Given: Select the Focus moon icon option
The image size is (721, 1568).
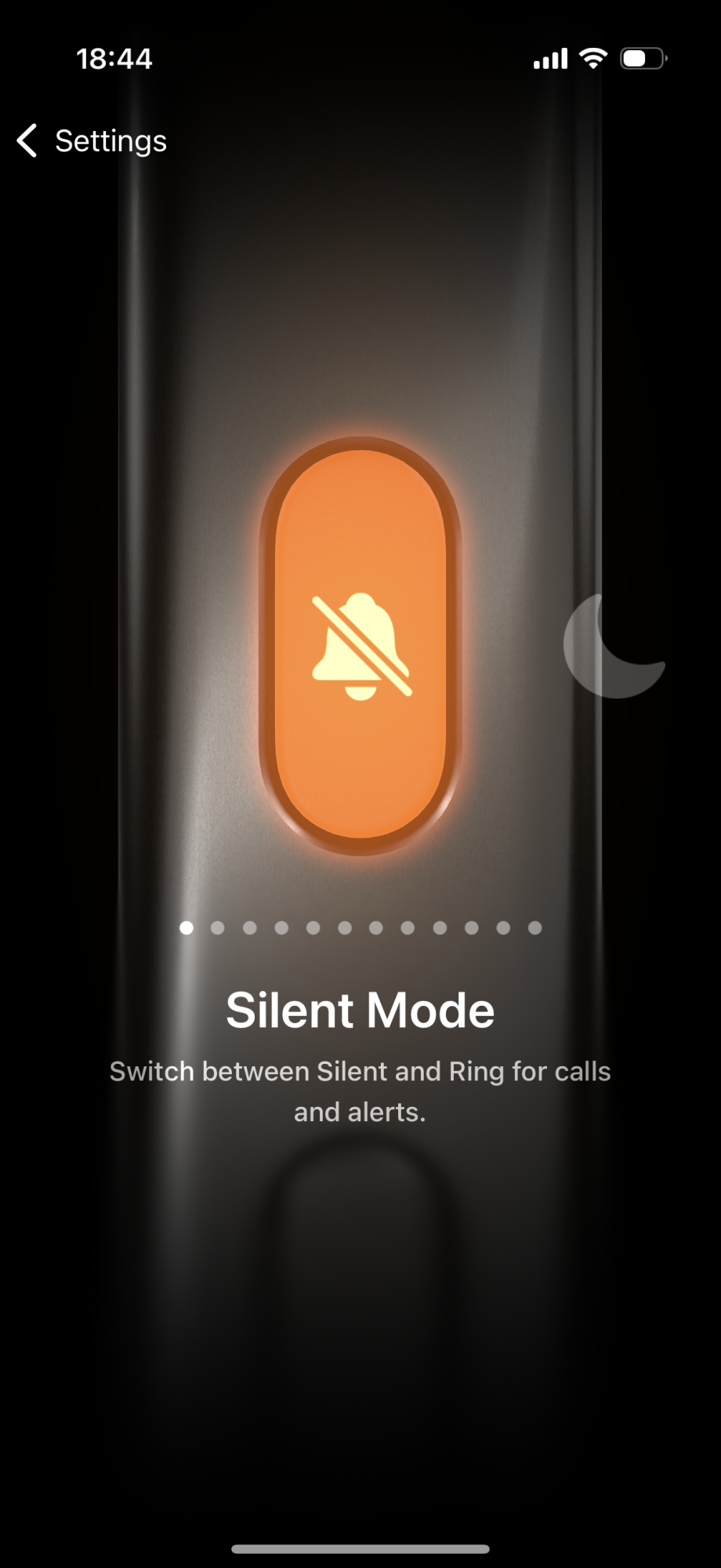Looking at the screenshot, I should click(x=615, y=646).
